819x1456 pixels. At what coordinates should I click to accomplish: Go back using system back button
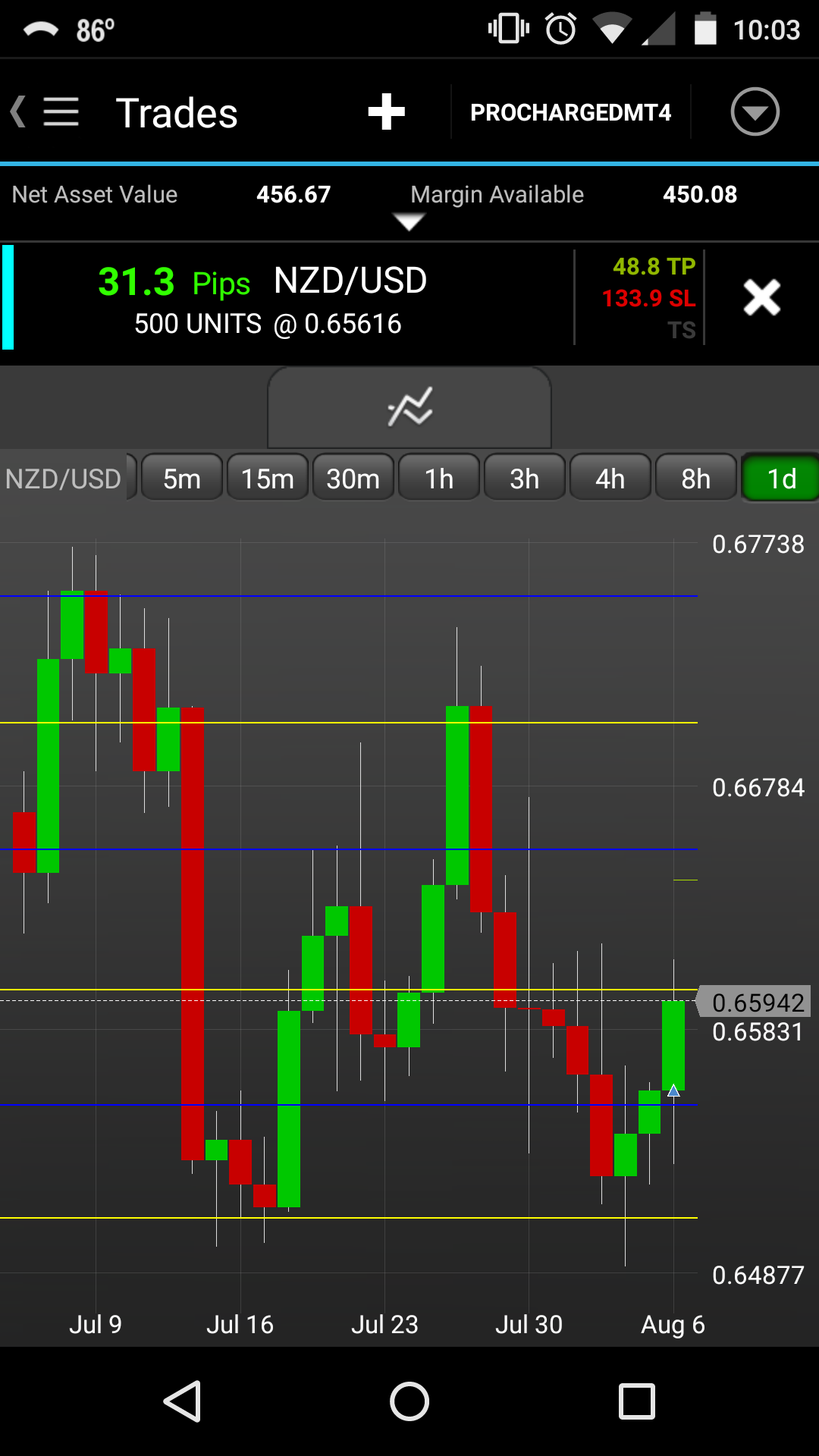[x=183, y=1401]
